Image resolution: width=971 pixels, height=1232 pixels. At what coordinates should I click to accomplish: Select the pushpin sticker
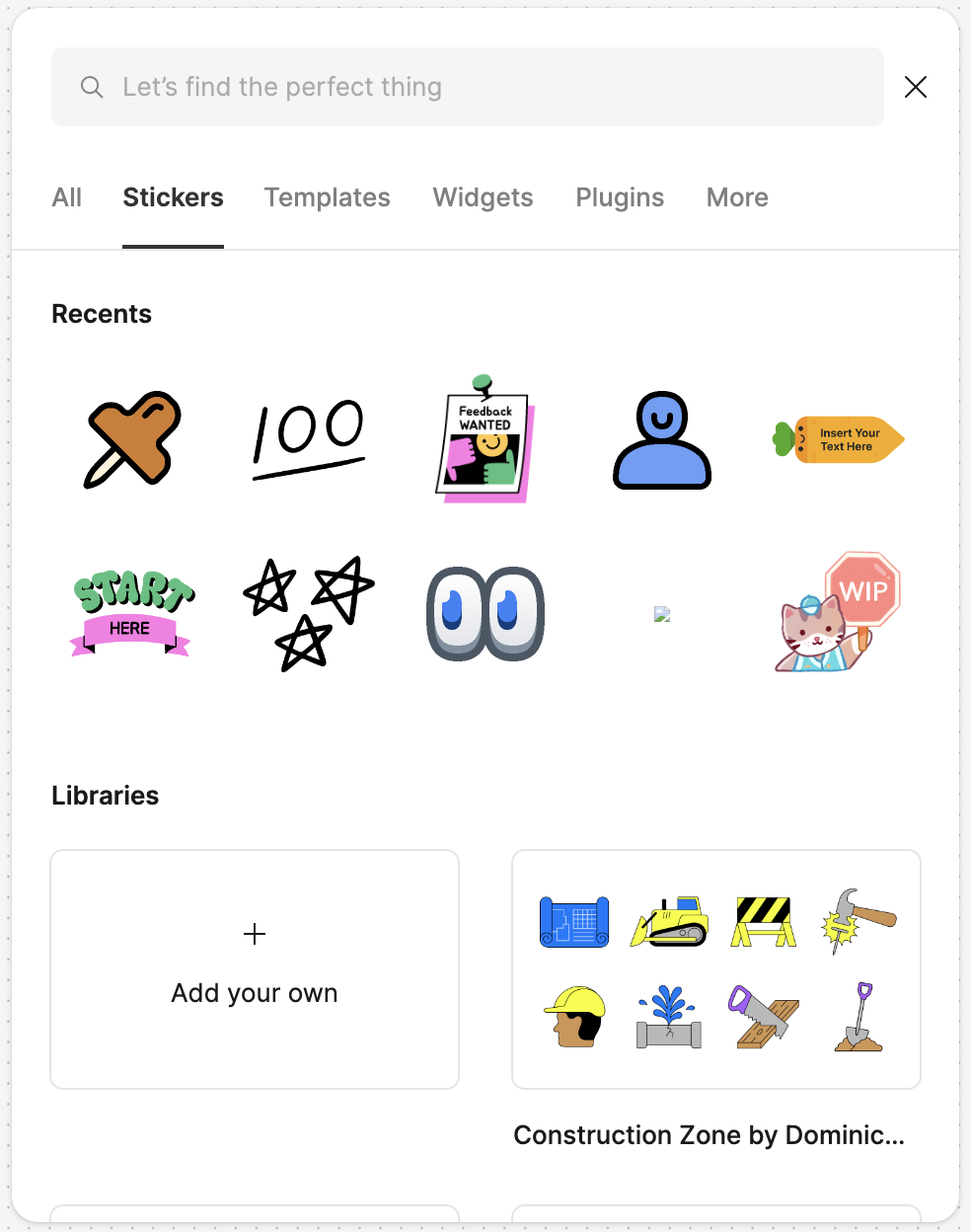(x=133, y=438)
